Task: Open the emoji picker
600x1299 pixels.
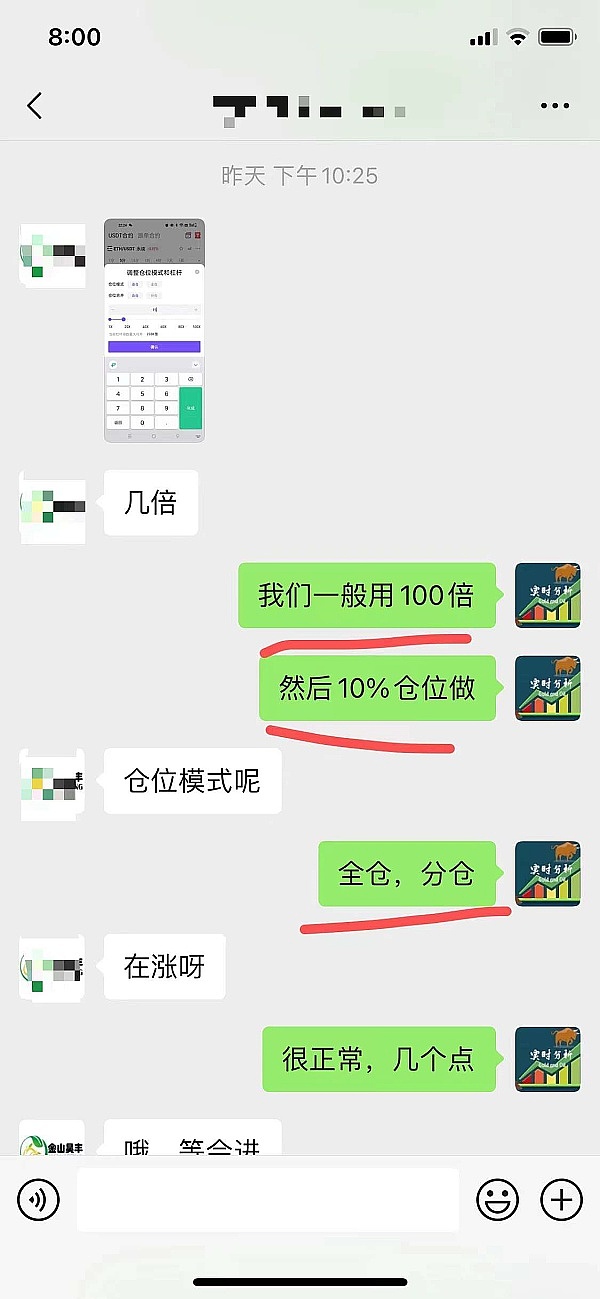Action: (497, 1199)
